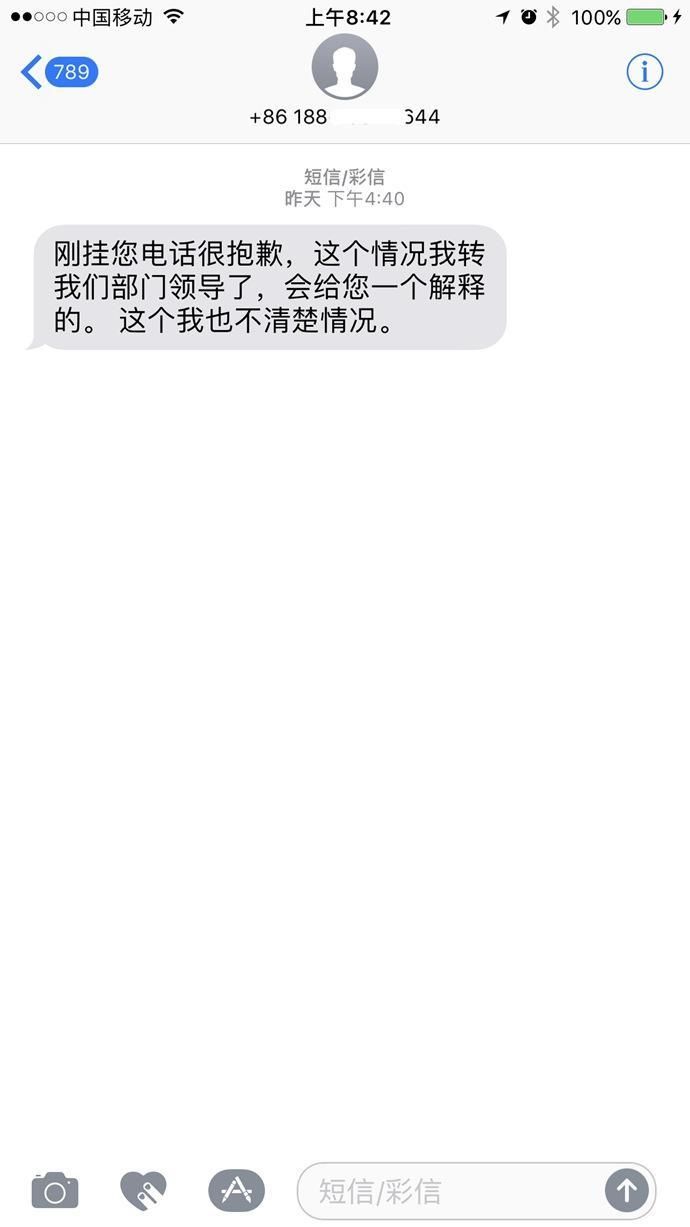Open the camera to attach photo

pyautogui.click(x=55, y=1190)
